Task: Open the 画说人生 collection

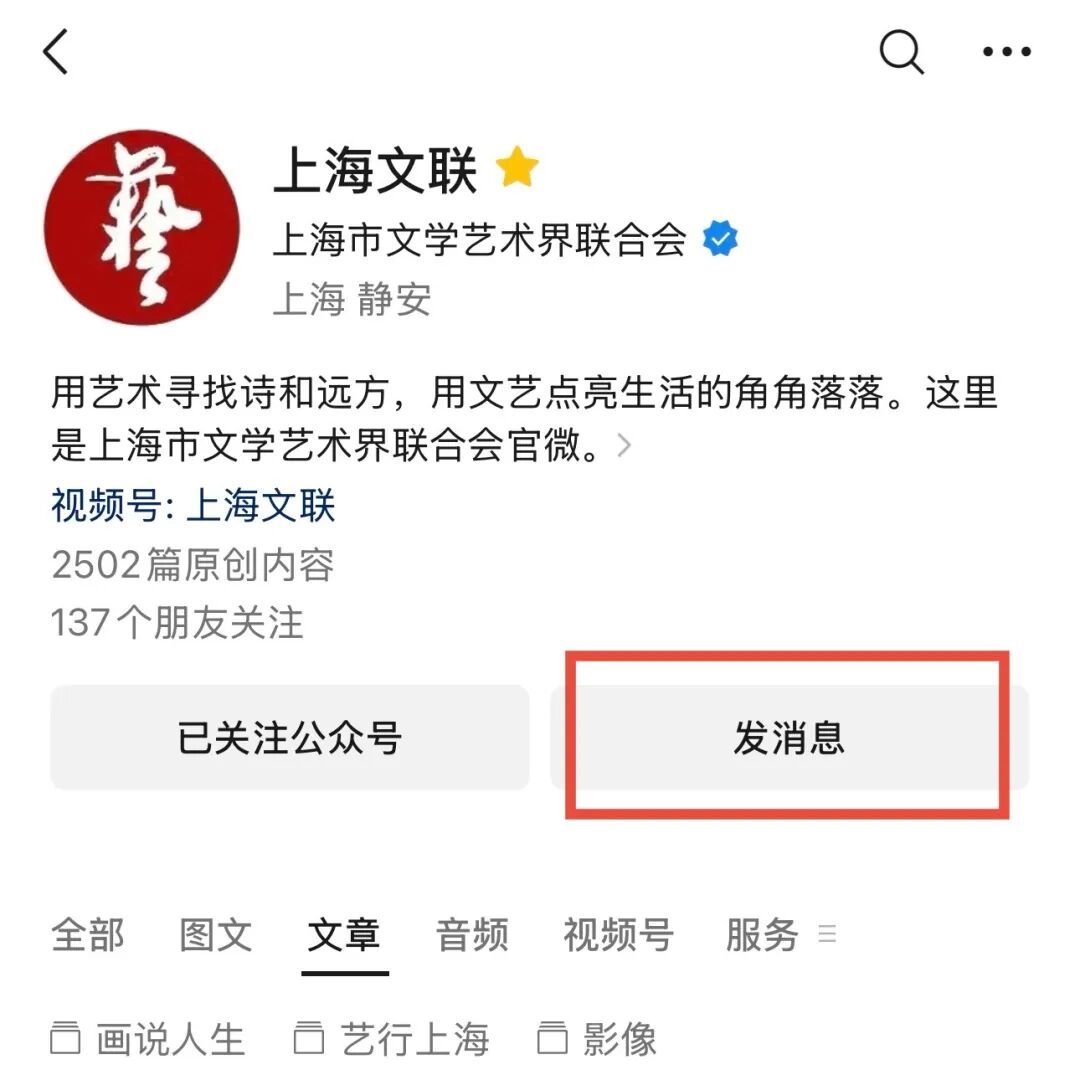Action: coord(148,1040)
